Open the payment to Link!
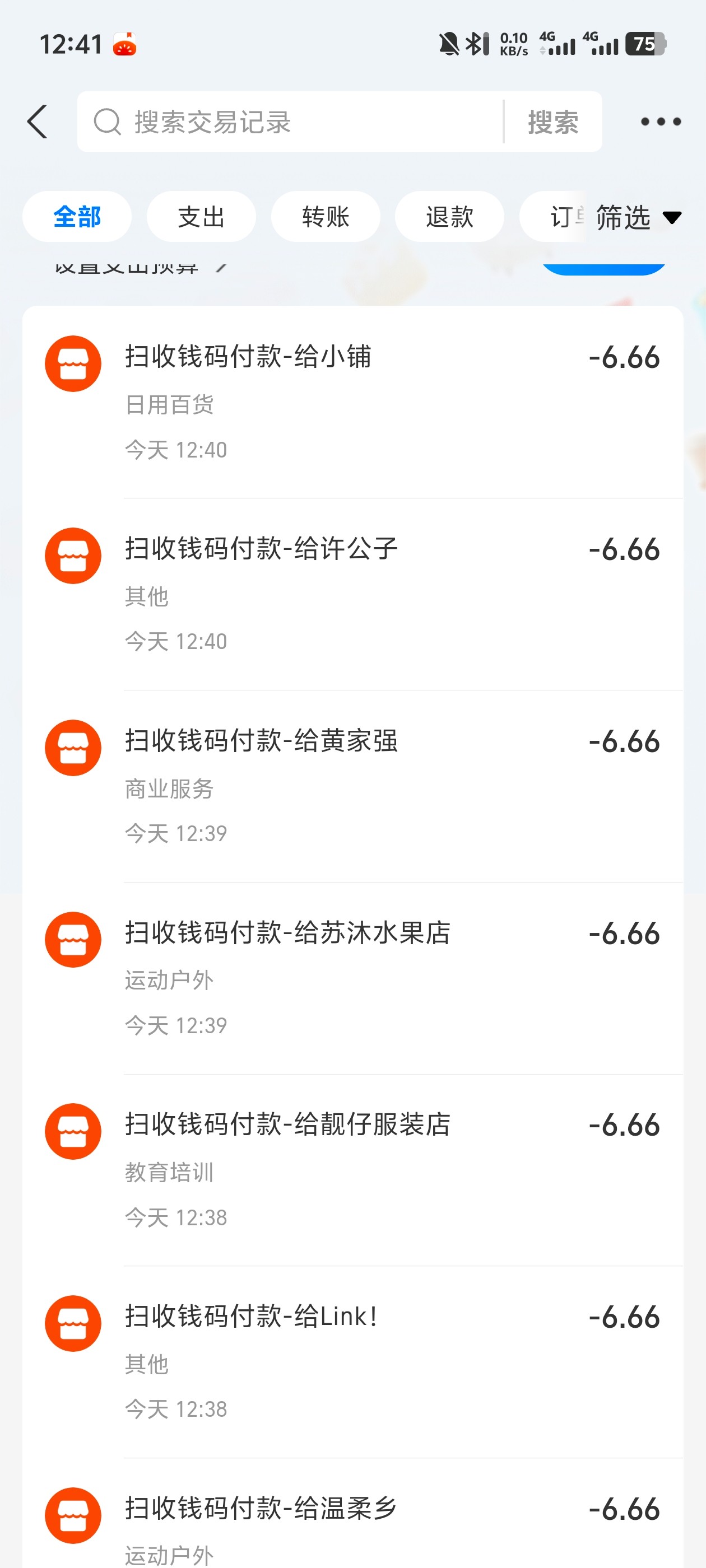706x1568 pixels. (x=352, y=1361)
